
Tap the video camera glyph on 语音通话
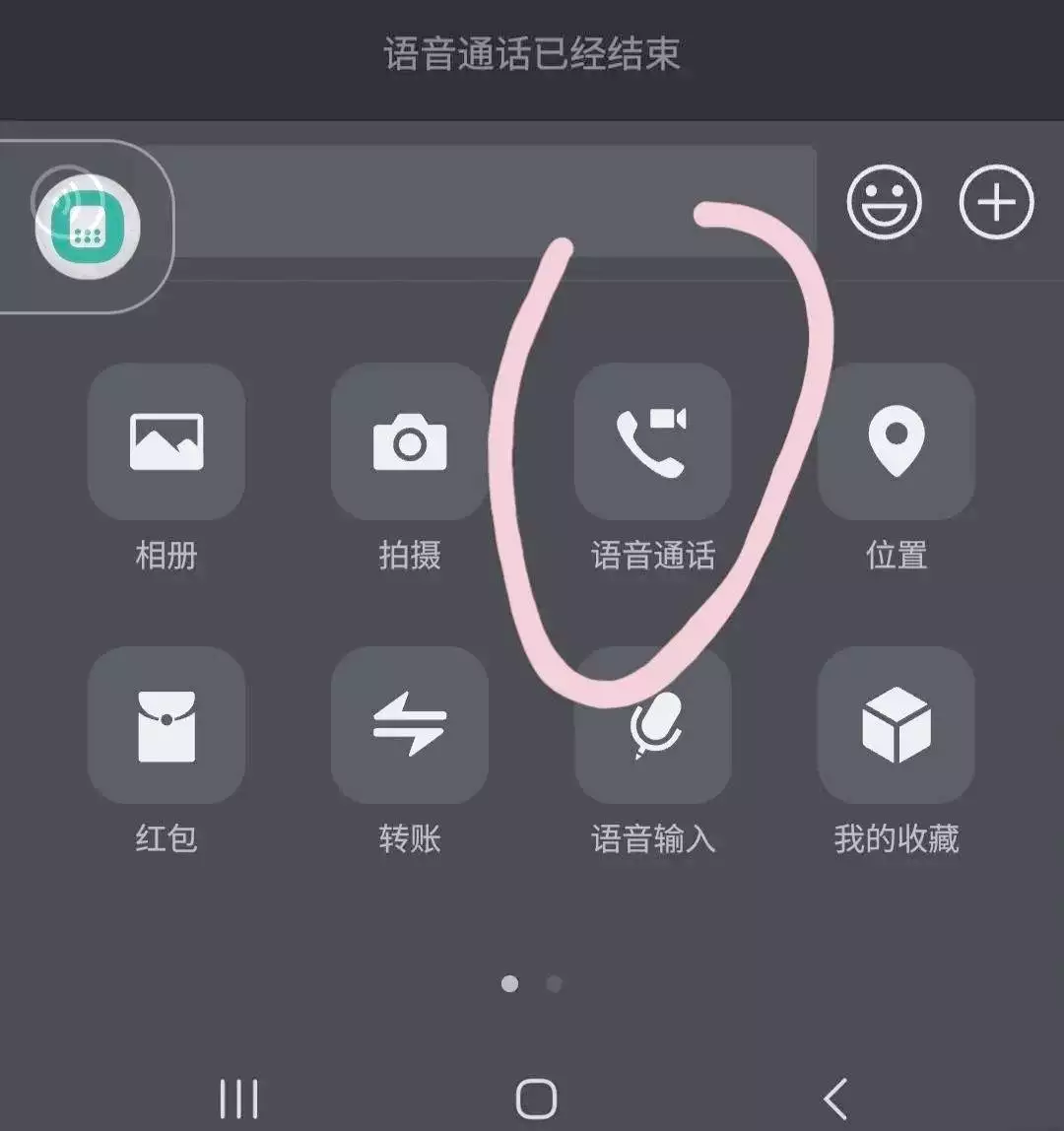(679, 419)
